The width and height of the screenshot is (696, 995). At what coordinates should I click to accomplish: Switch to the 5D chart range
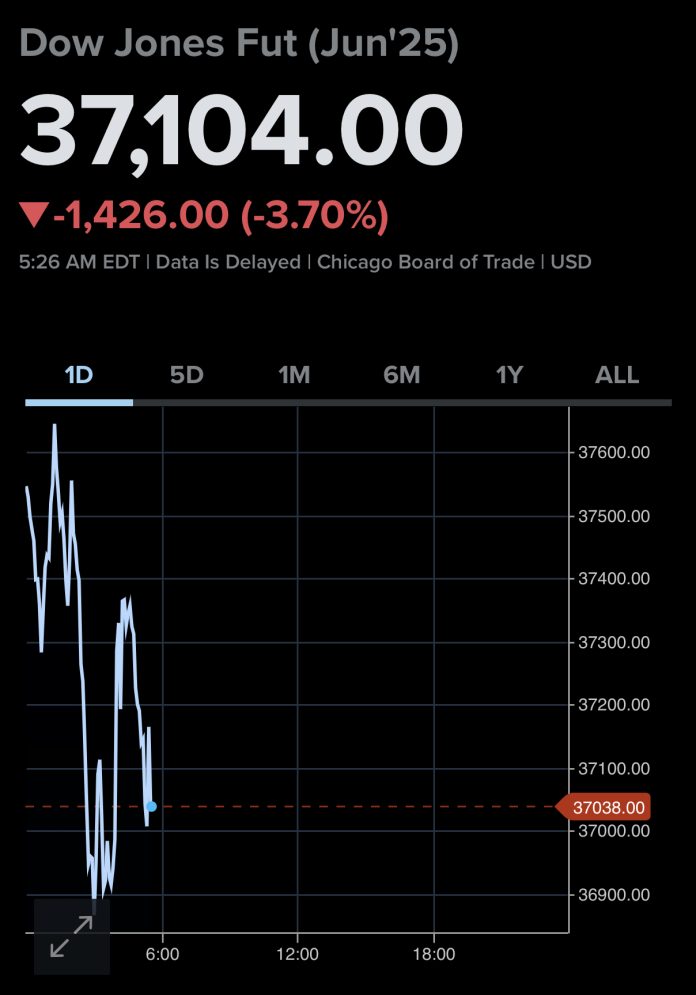coord(186,376)
